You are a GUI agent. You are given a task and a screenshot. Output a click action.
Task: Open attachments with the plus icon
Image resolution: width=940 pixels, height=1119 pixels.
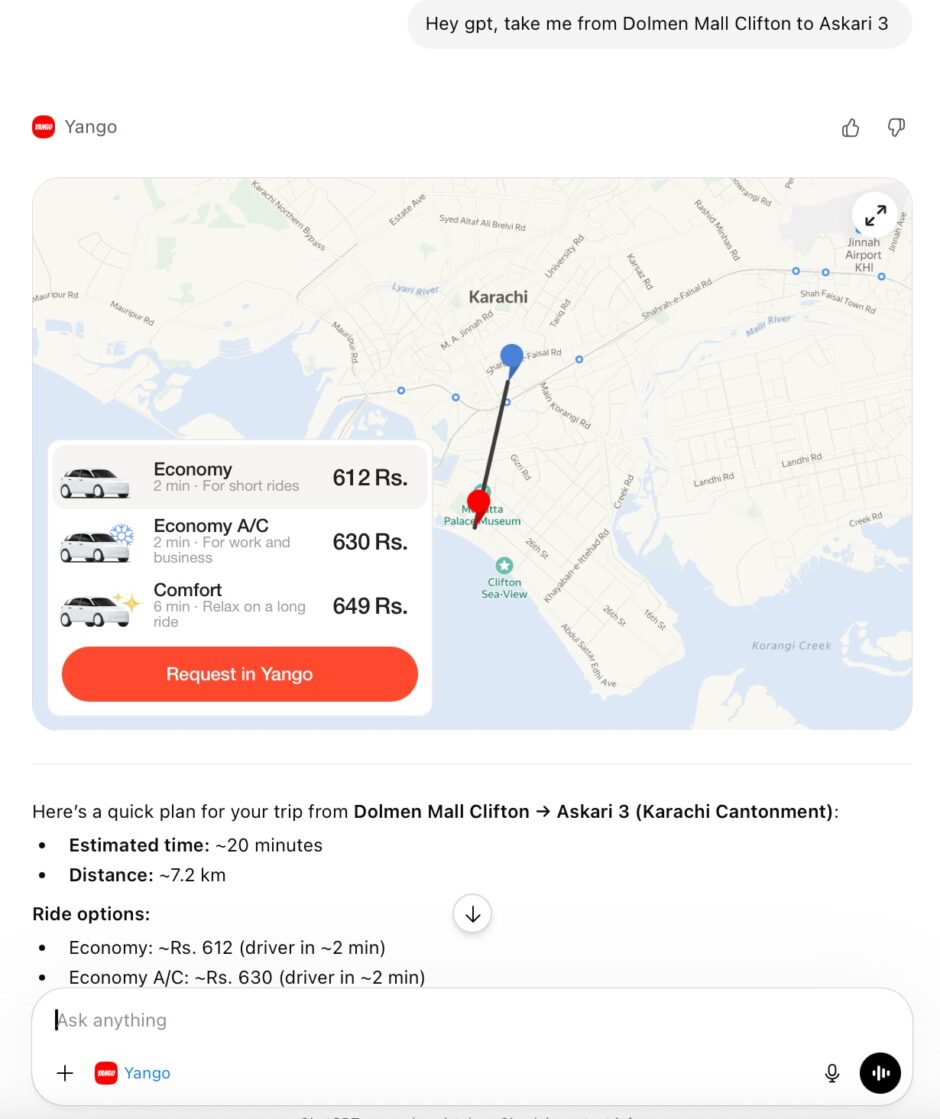click(x=65, y=1072)
